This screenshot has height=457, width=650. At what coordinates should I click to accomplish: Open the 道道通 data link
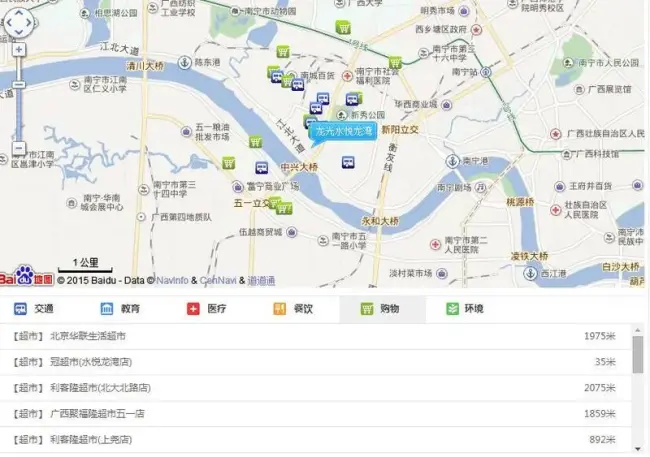[x=262, y=281]
